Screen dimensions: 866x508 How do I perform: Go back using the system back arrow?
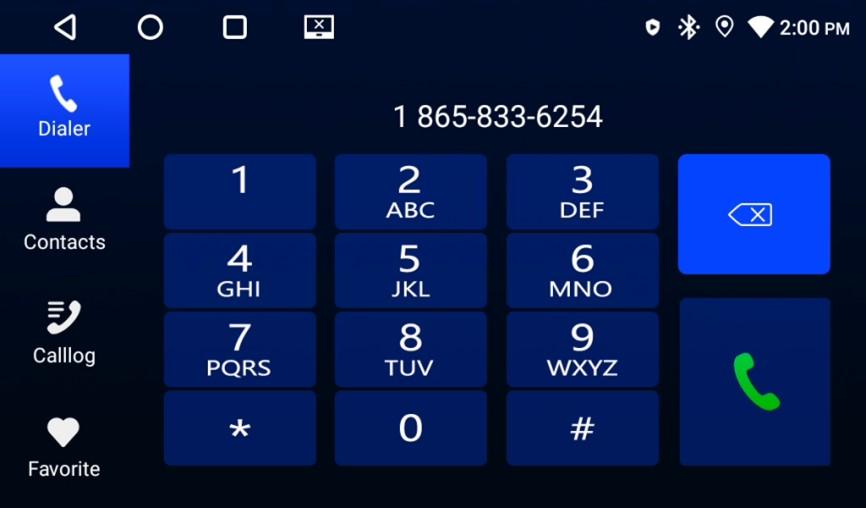click(66, 27)
